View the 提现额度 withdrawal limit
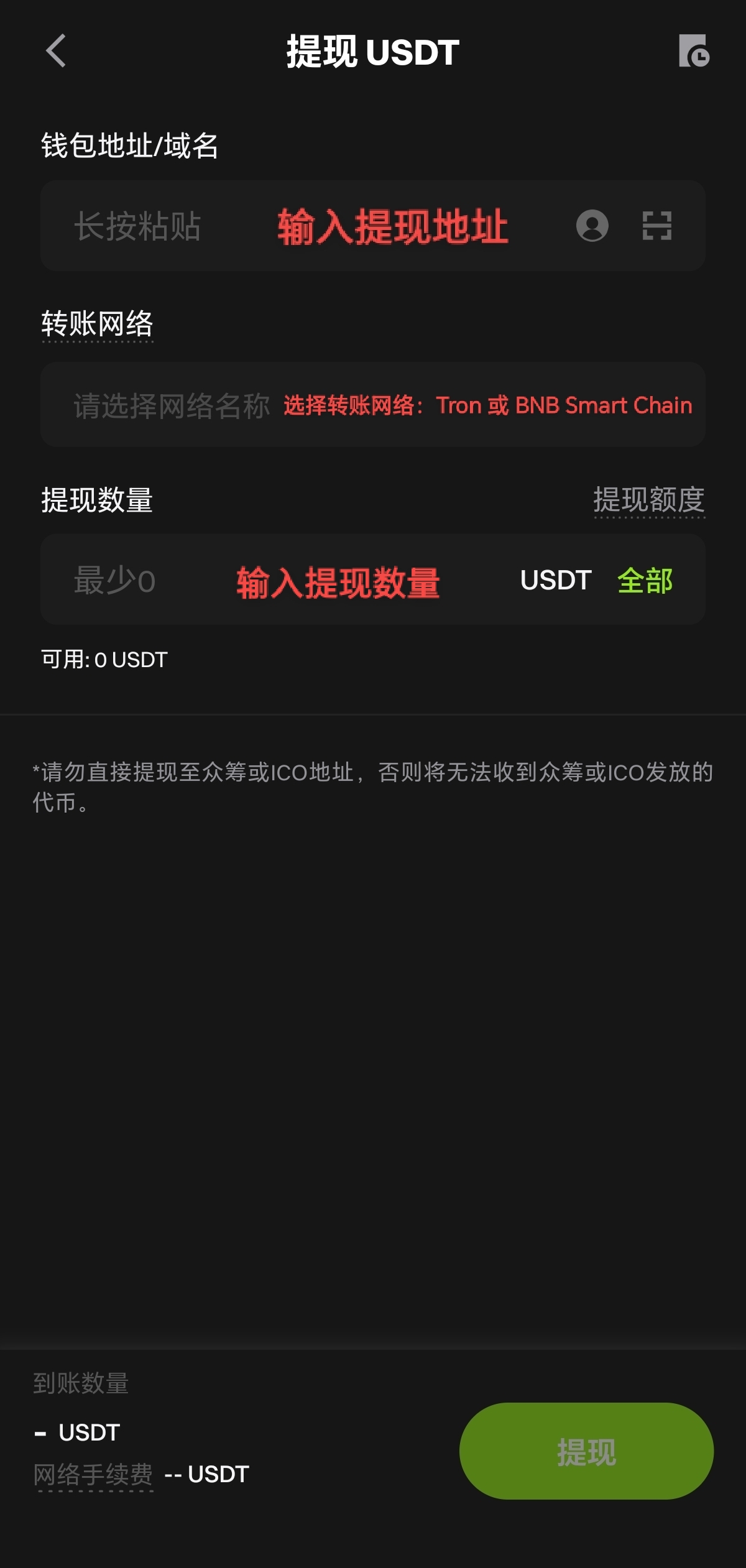 click(649, 500)
